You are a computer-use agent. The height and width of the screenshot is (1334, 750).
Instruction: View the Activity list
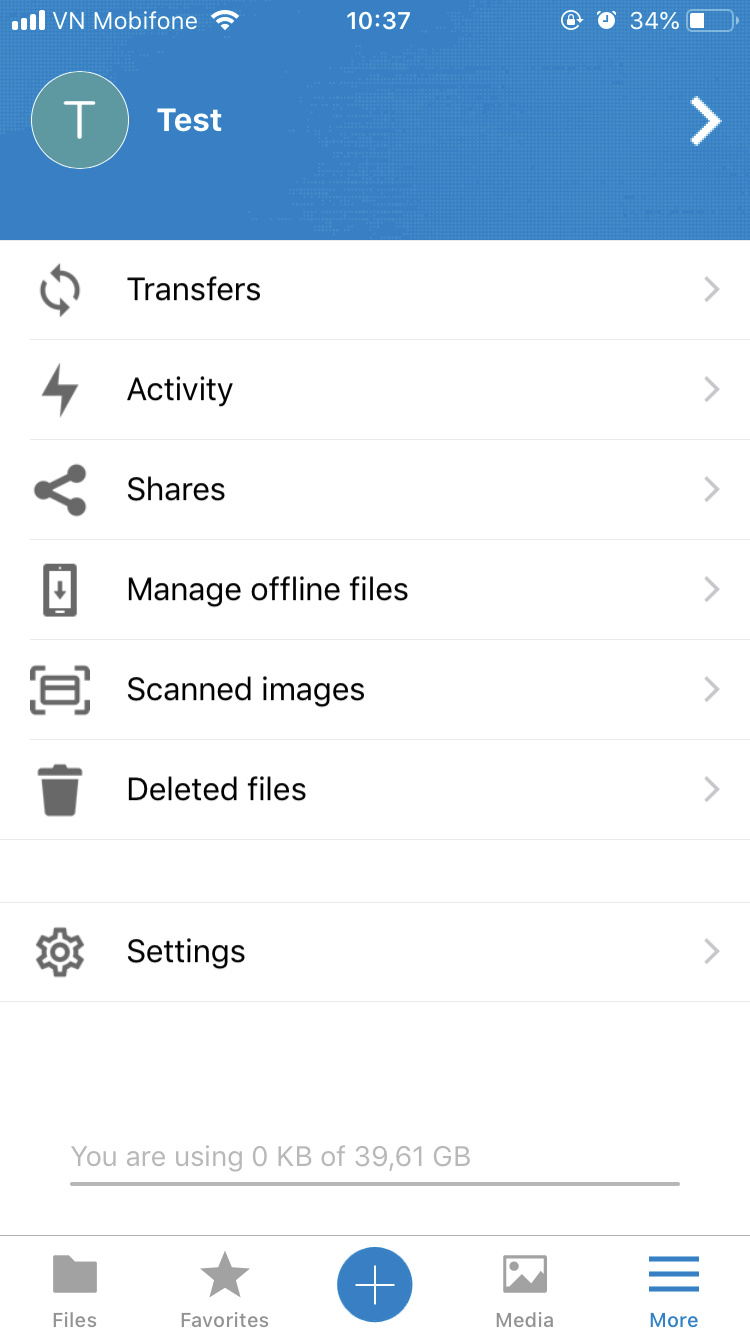375,390
